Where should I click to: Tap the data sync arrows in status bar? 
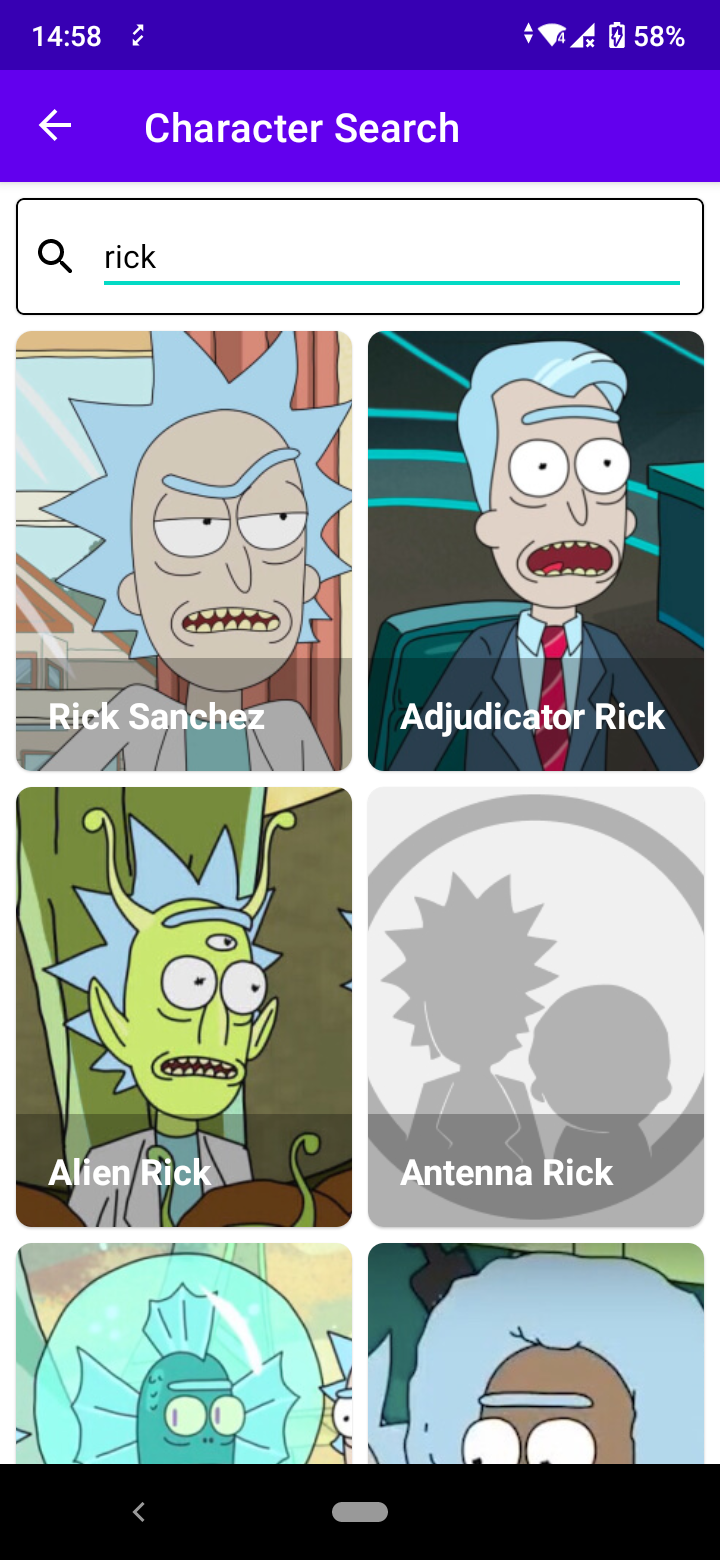coord(529,33)
